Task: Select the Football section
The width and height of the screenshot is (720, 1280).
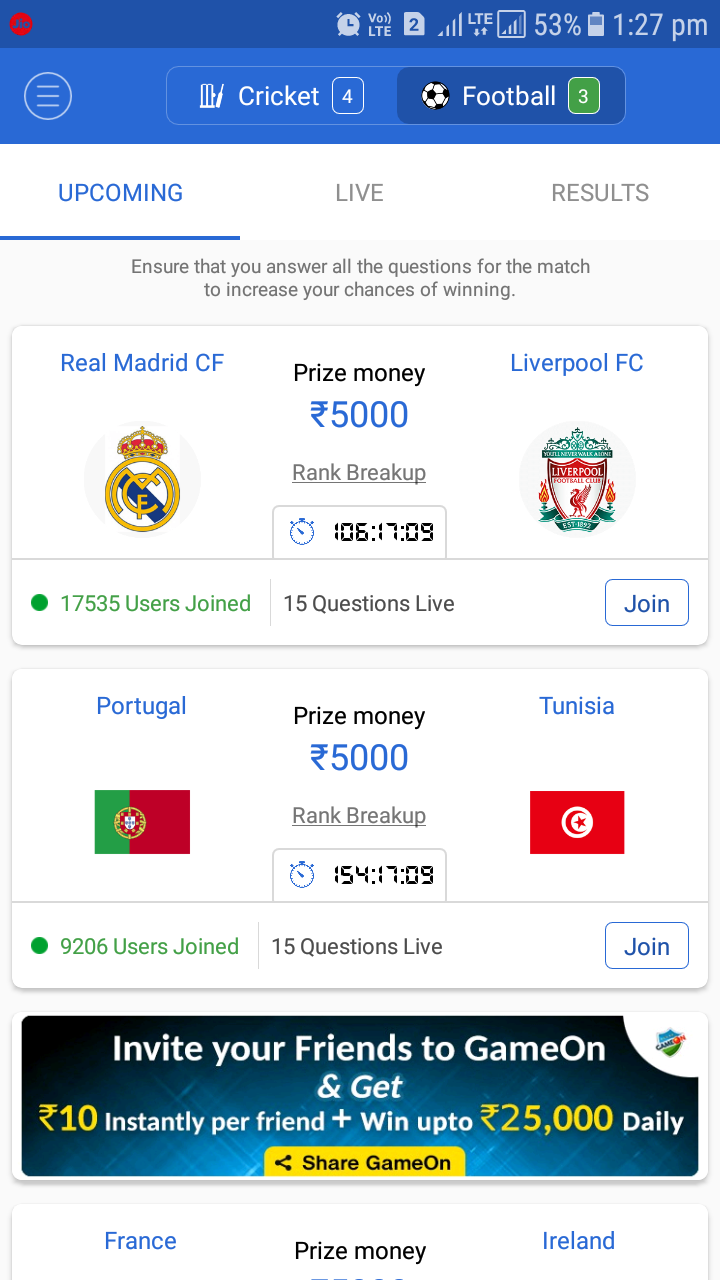Action: coord(510,96)
